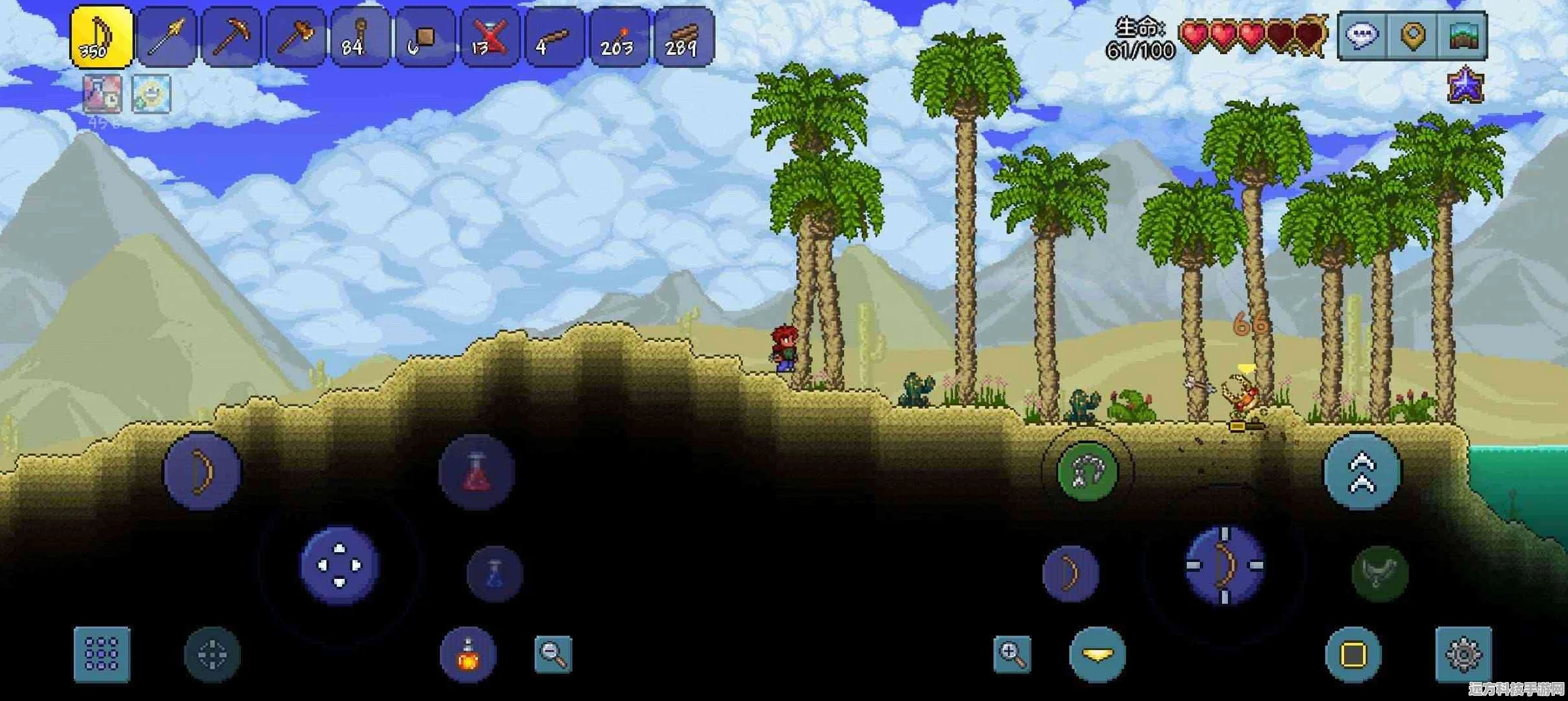Open the map pin marker
Screen dimensions: 1568x701
click(x=1413, y=35)
